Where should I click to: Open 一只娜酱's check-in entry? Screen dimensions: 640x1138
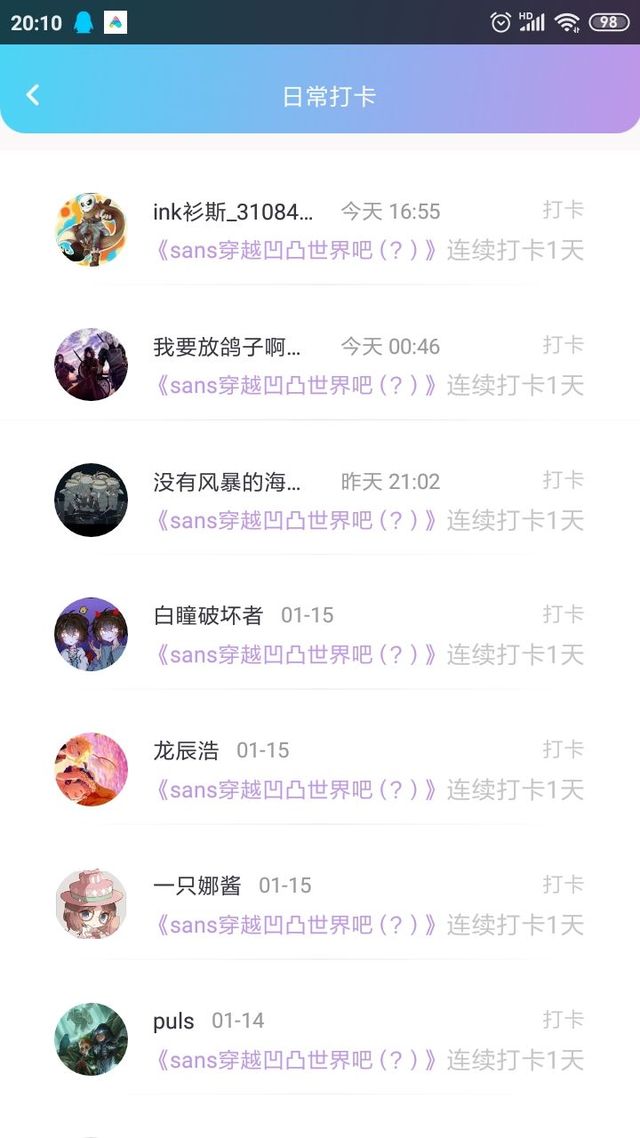[x=320, y=904]
